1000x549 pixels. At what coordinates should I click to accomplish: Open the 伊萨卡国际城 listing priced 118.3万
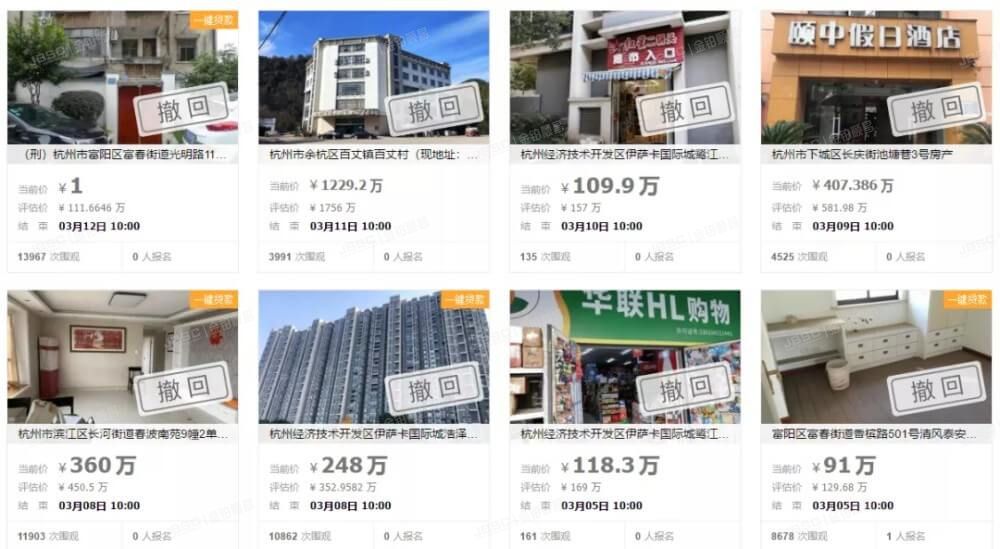[625, 434]
